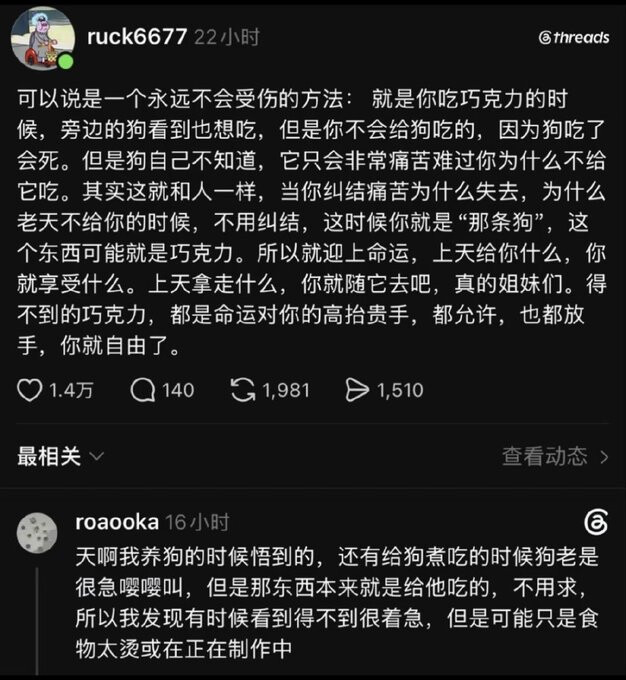Viewport: 626px width, 680px height.
Task: Go to roaooka's profile via username
Action: 117,522
